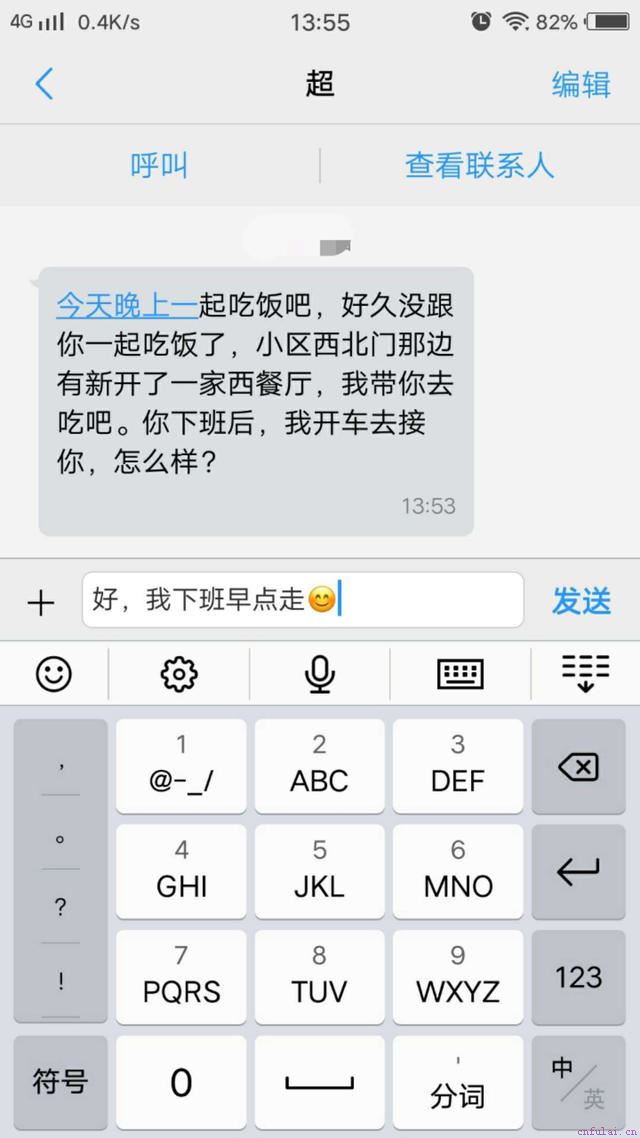Call the contact via 呼叫
The image size is (640, 1138).
pyautogui.click(x=159, y=165)
